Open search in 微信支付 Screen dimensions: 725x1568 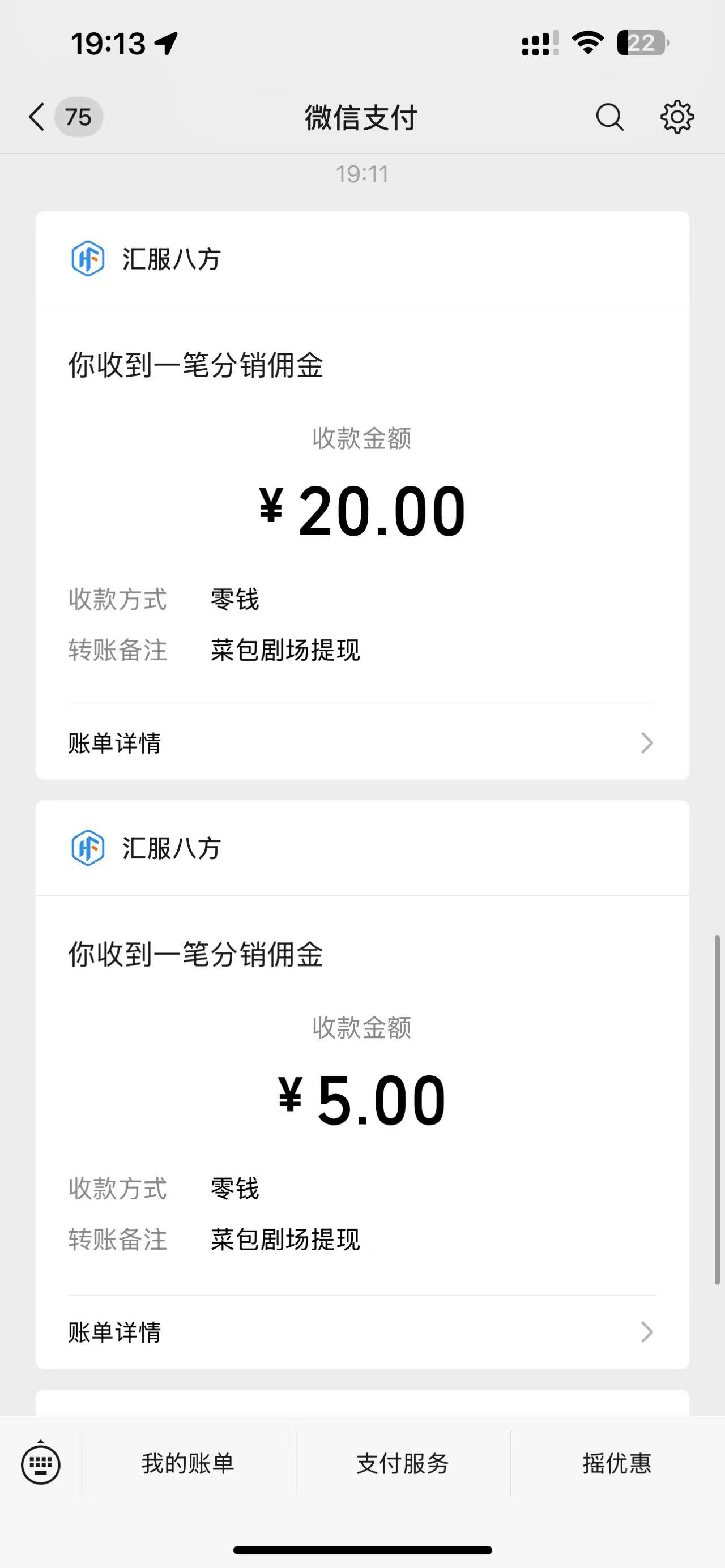coord(609,116)
